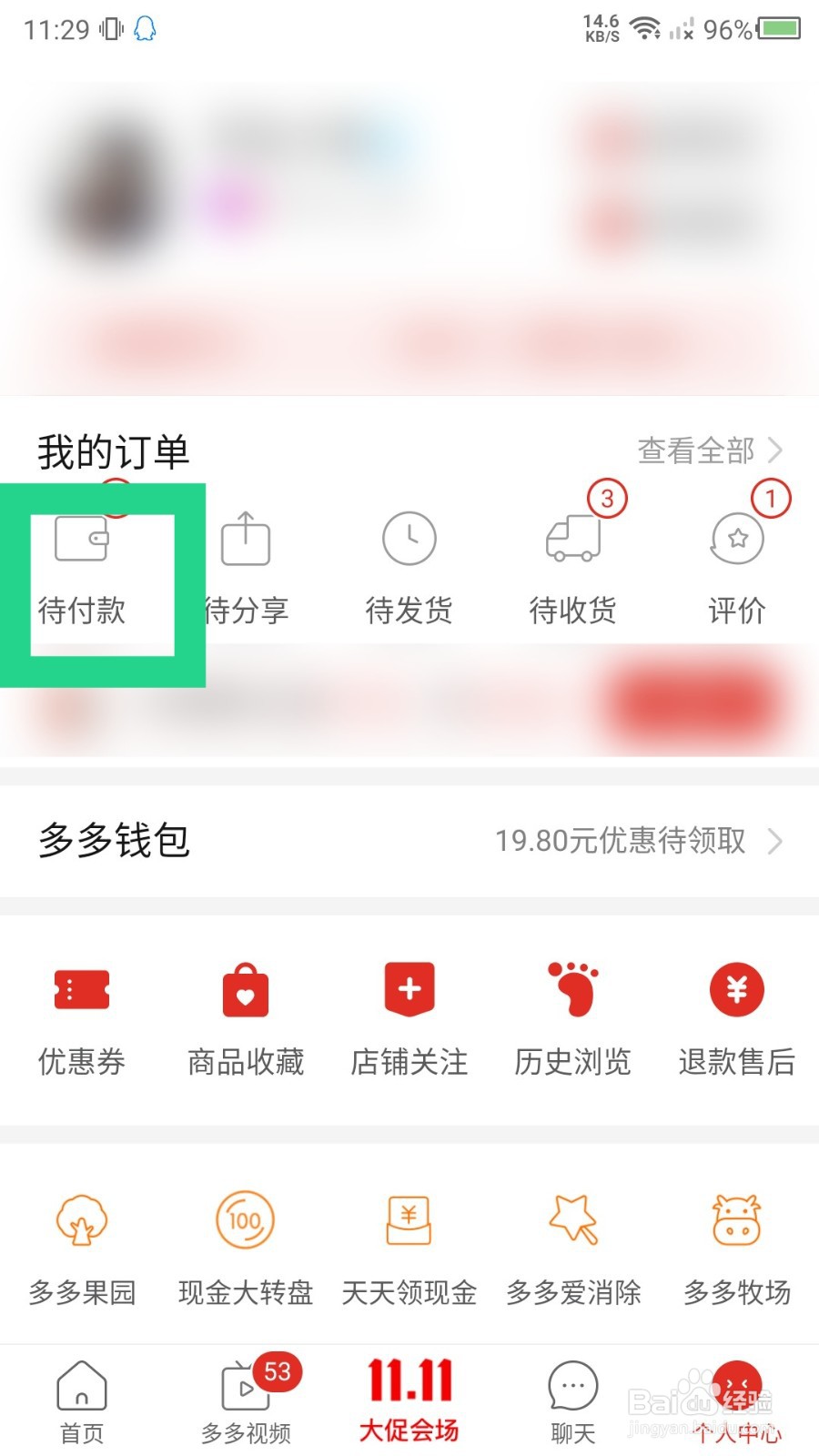The width and height of the screenshot is (819, 1456).
Task: Open 待发货 awaiting shipment orders
Action: point(409,564)
